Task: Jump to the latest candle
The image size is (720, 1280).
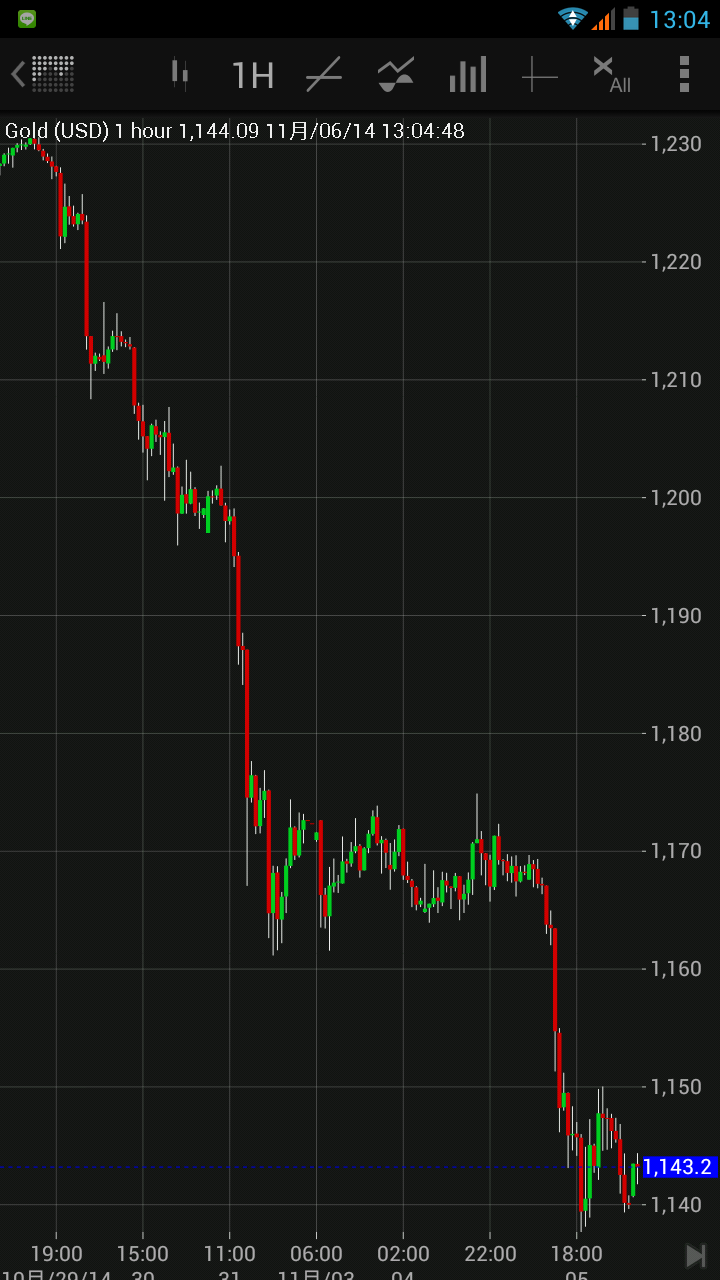Action: [696, 1256]
